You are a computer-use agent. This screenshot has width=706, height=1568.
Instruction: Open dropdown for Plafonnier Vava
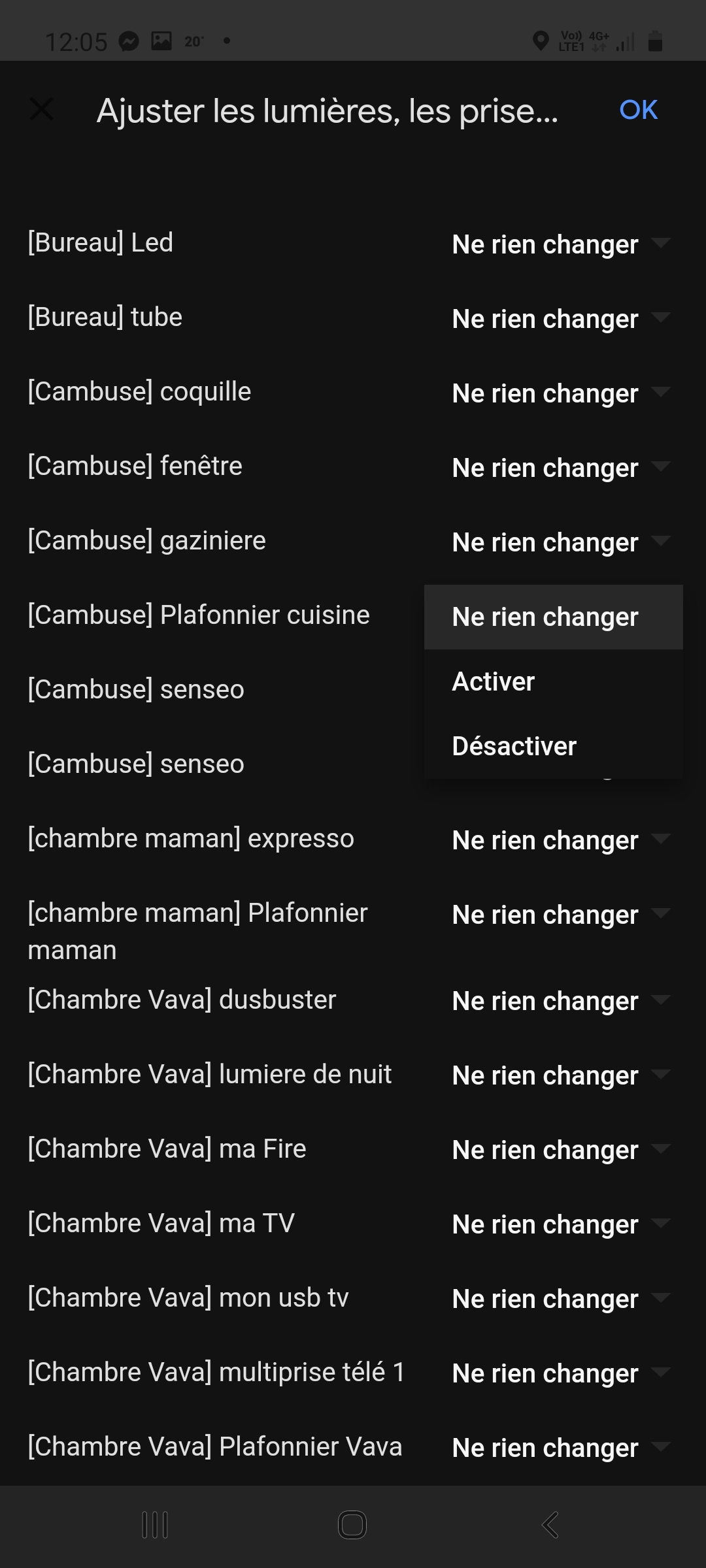(x=560, y=1448)
